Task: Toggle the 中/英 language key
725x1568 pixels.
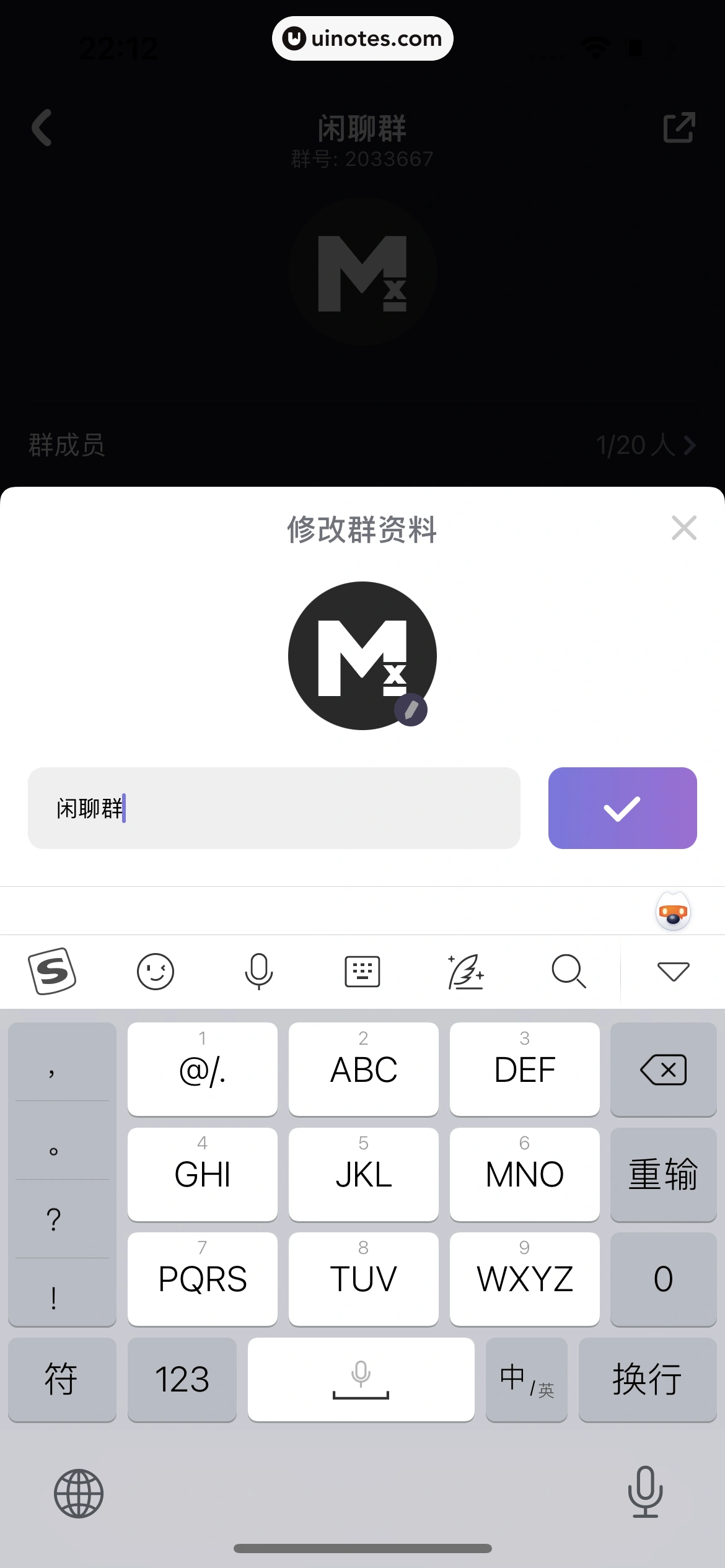Action: click(x=526, y=1379)
